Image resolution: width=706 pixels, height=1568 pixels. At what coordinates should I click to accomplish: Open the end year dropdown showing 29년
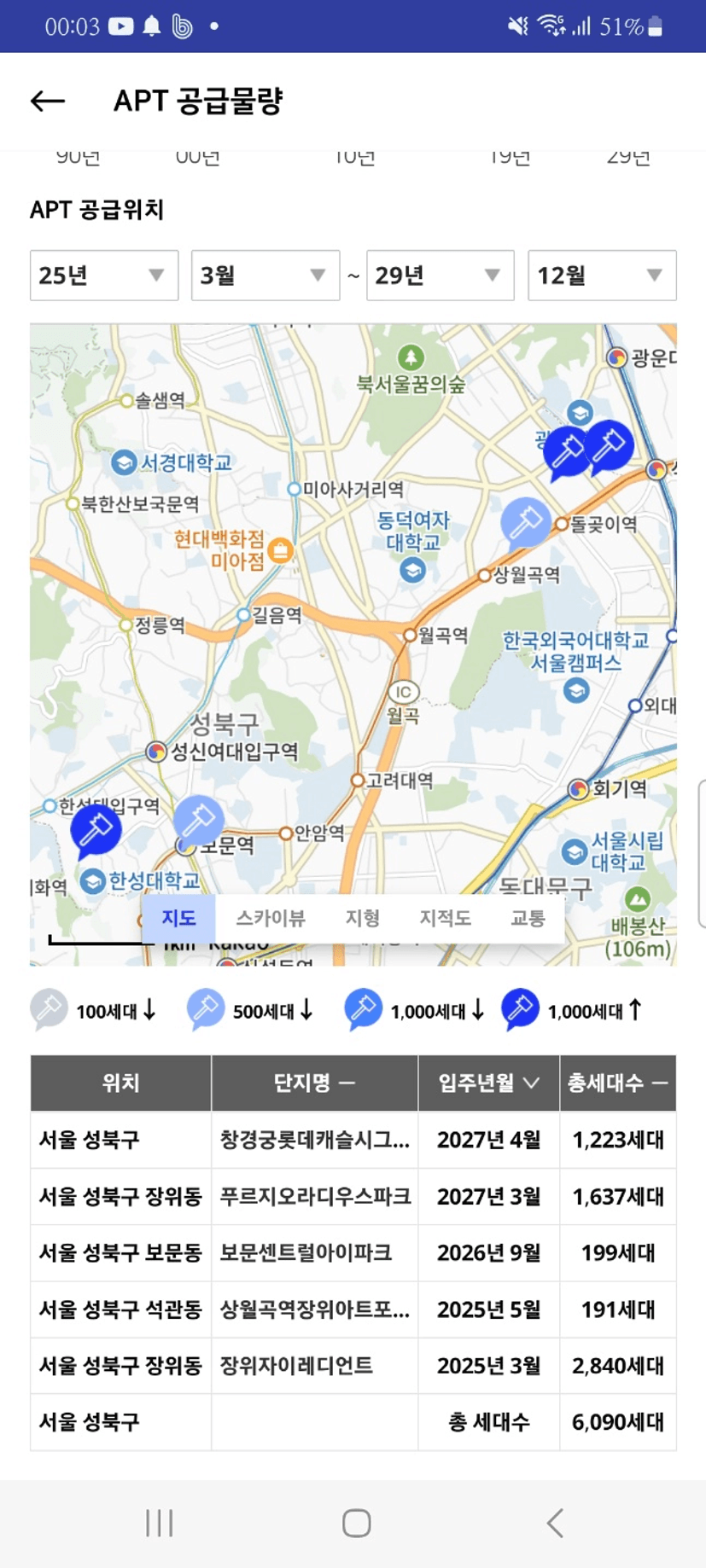coord(441,276)
